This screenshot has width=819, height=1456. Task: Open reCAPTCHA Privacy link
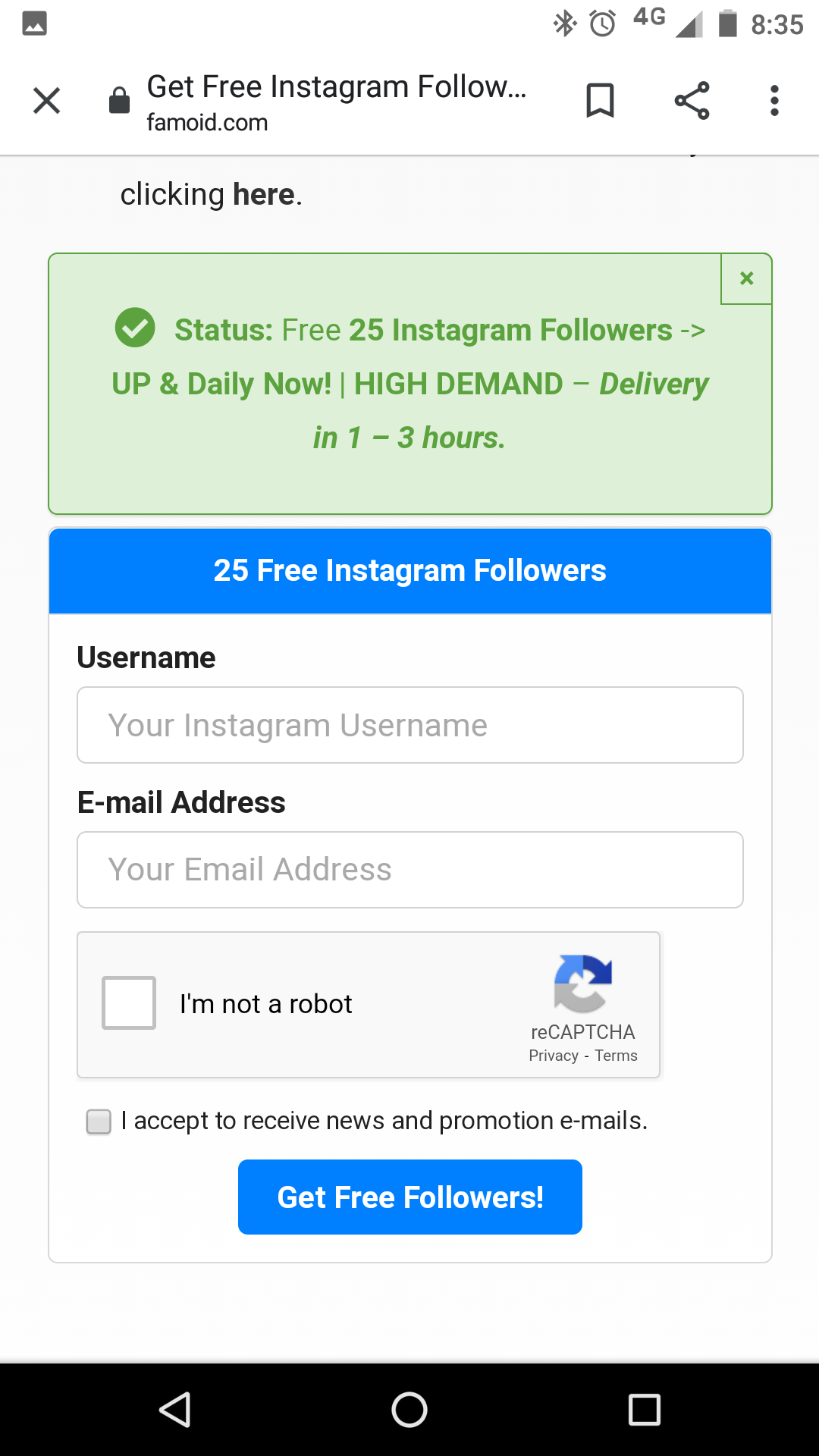554,1056
